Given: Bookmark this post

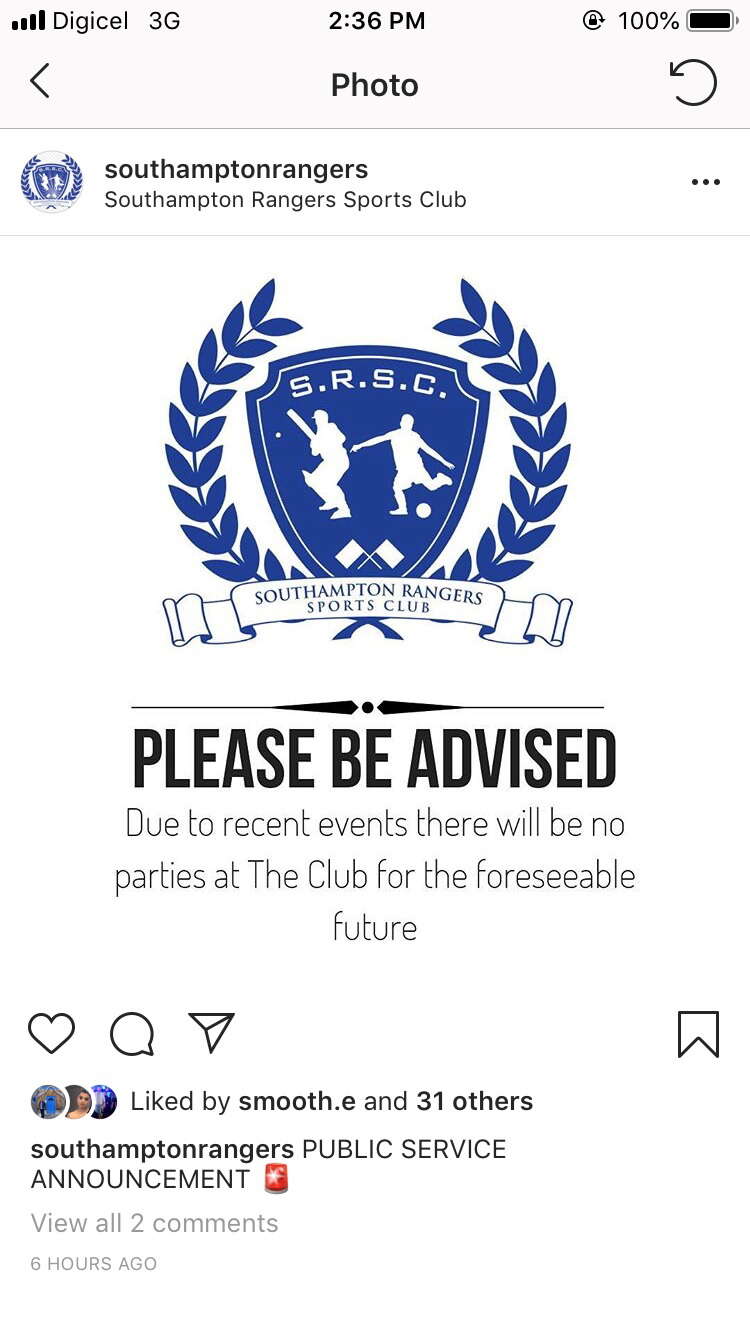Looking at the screenshot, I should (698, 1034).
